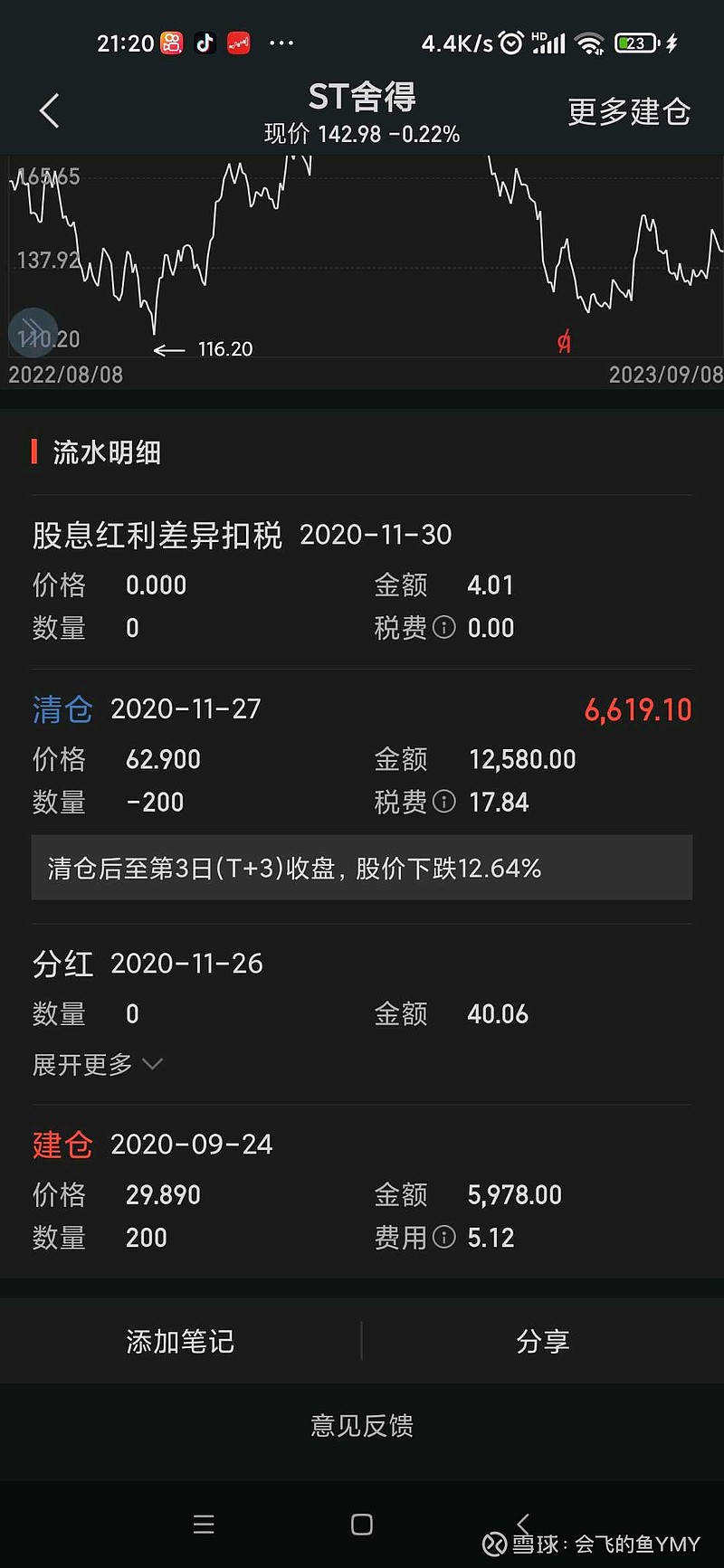724x1568 pixels.
Task: Tap 添加笔记 to add a note
Action: 180,1341
